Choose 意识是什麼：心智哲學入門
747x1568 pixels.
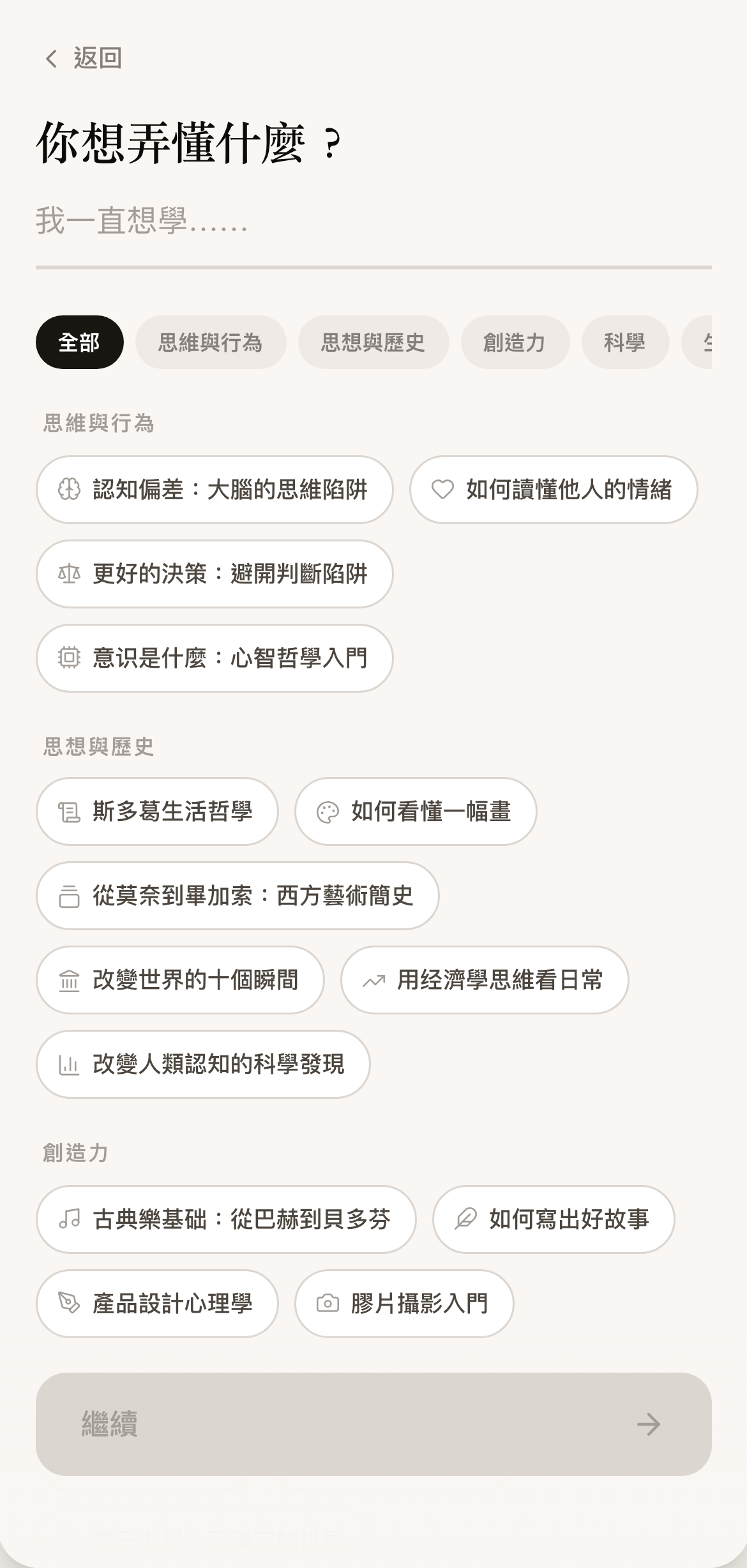[x=215, y=658]
